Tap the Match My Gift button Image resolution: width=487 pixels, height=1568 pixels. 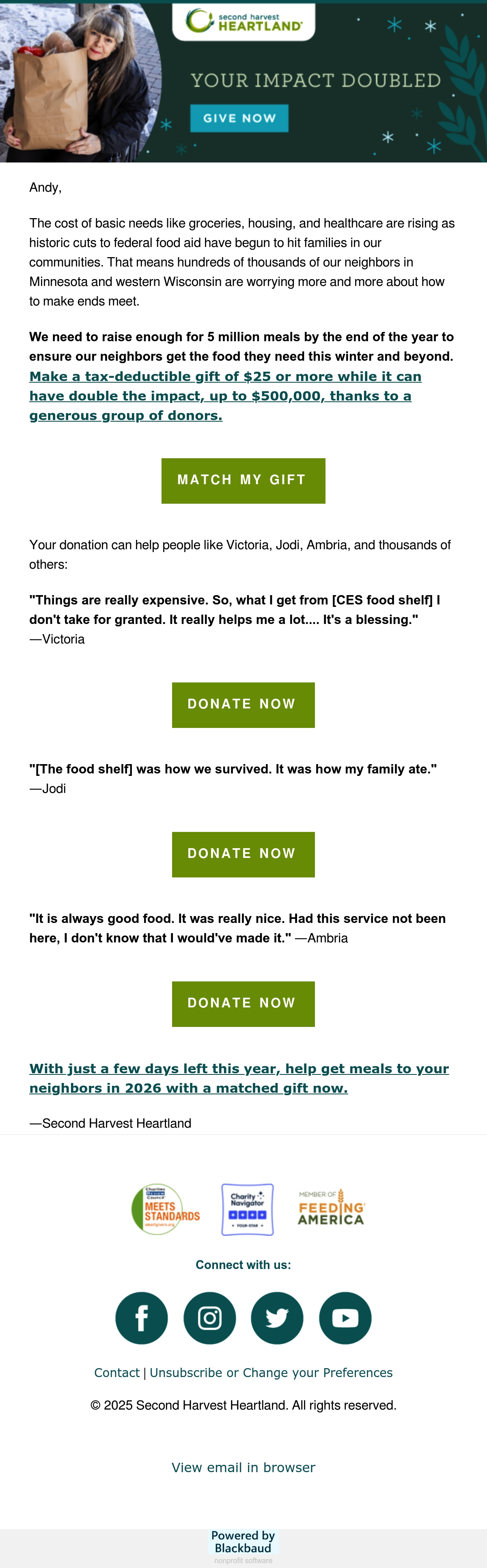click(243, 480)
